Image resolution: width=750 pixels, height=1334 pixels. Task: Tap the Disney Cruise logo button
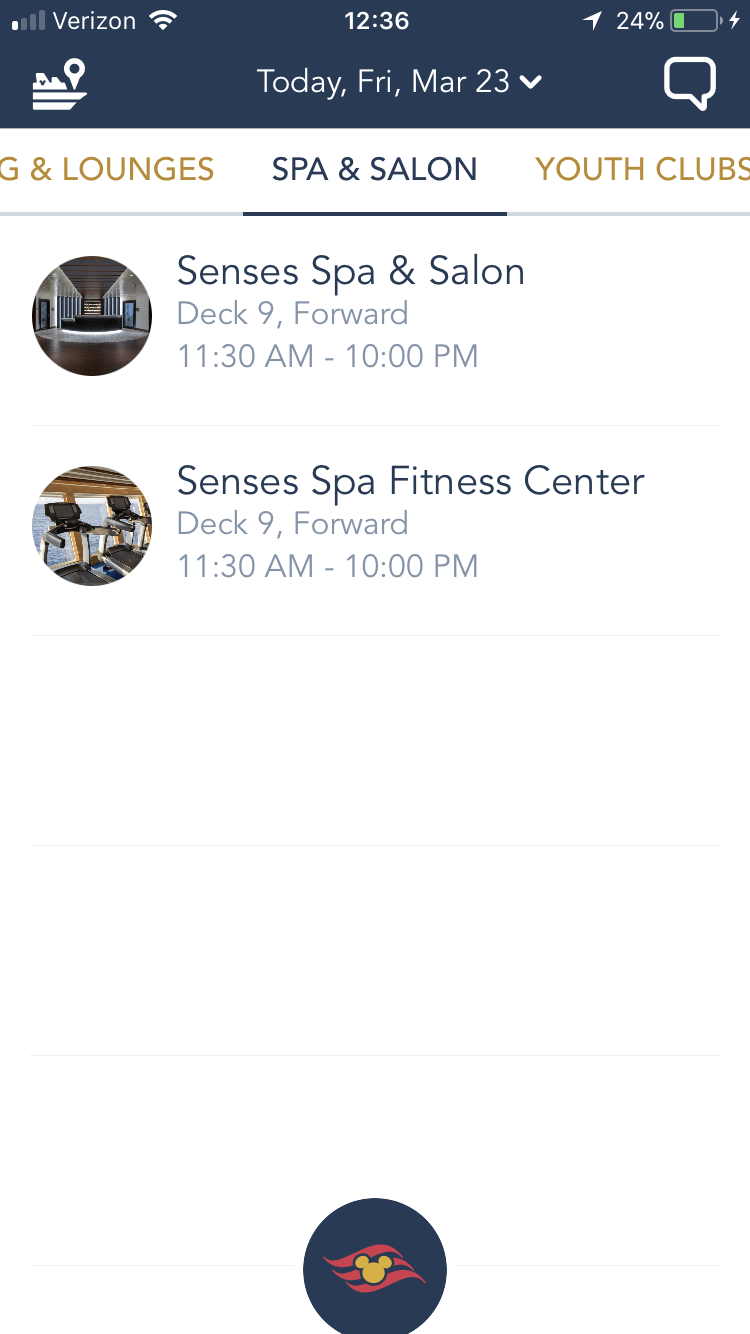click(x=375, y=1268)
